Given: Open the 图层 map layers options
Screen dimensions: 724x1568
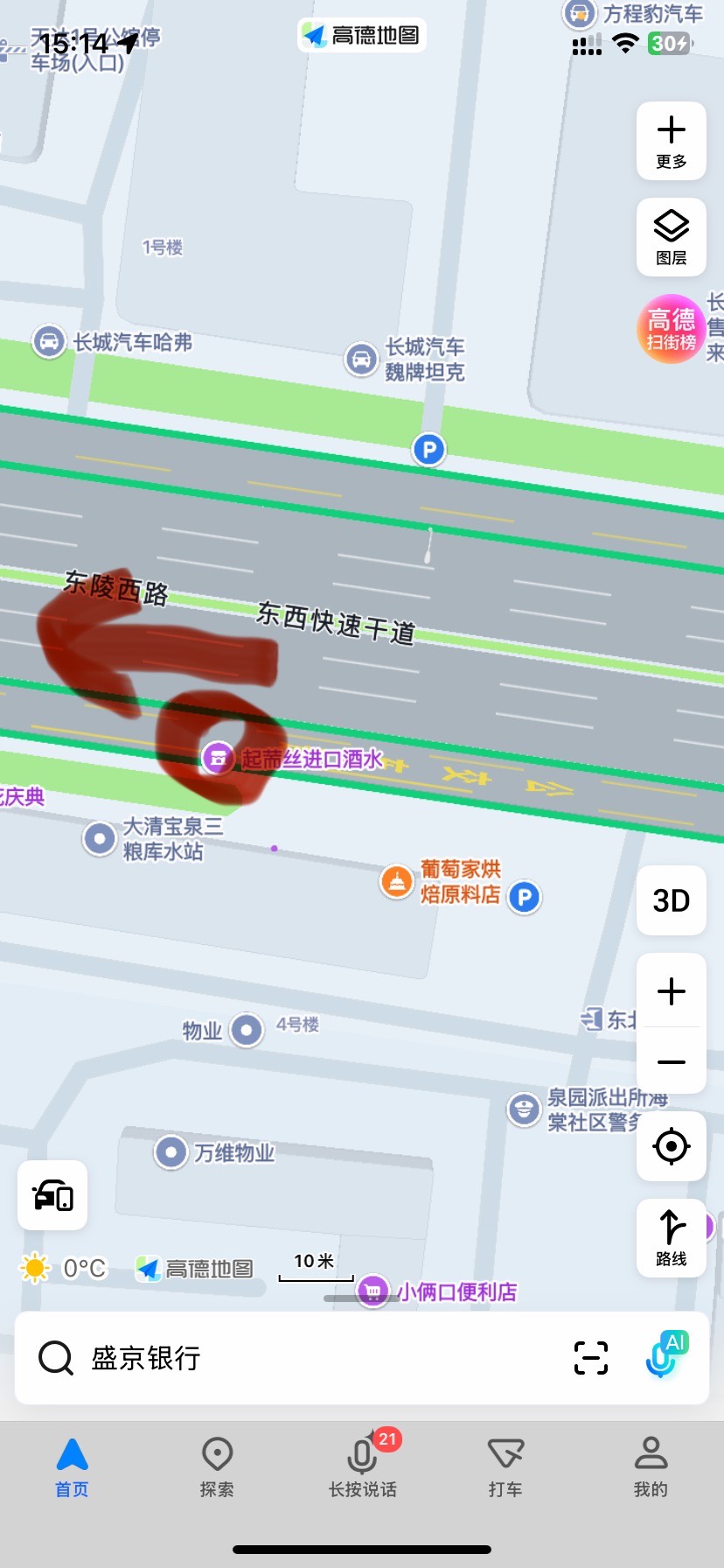Looking at the screenshot, I should click(x=671, y=237).
